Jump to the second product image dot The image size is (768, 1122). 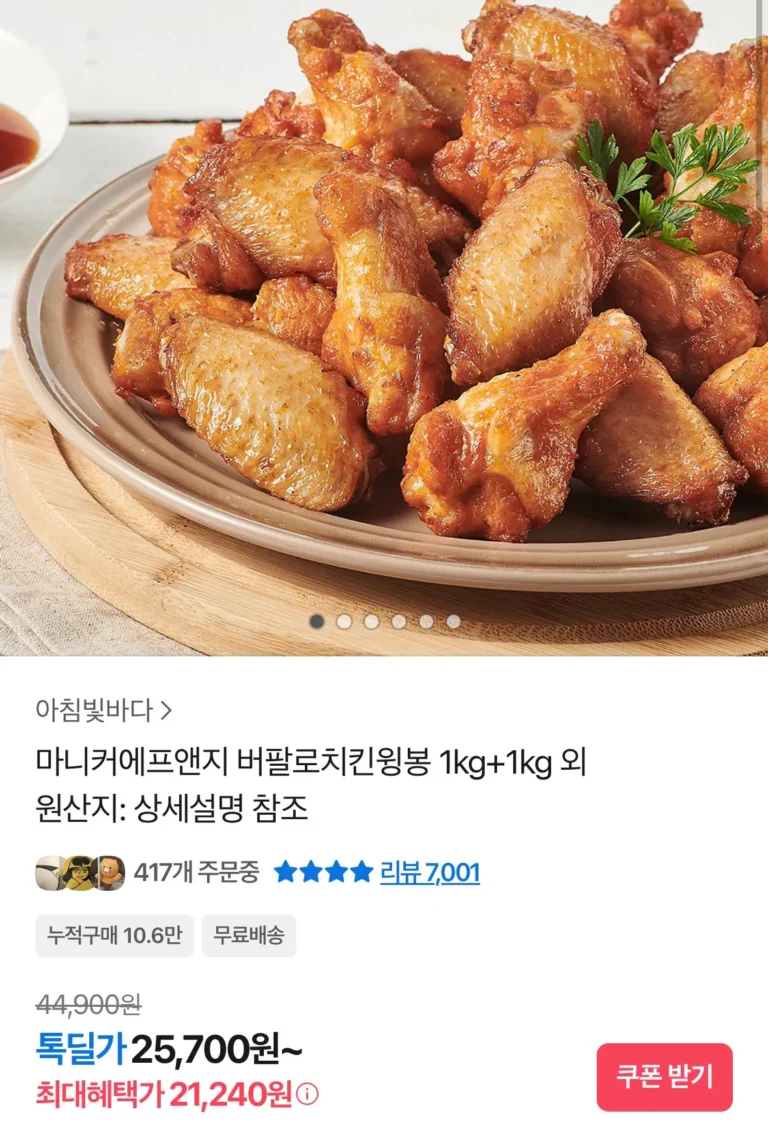344,621
